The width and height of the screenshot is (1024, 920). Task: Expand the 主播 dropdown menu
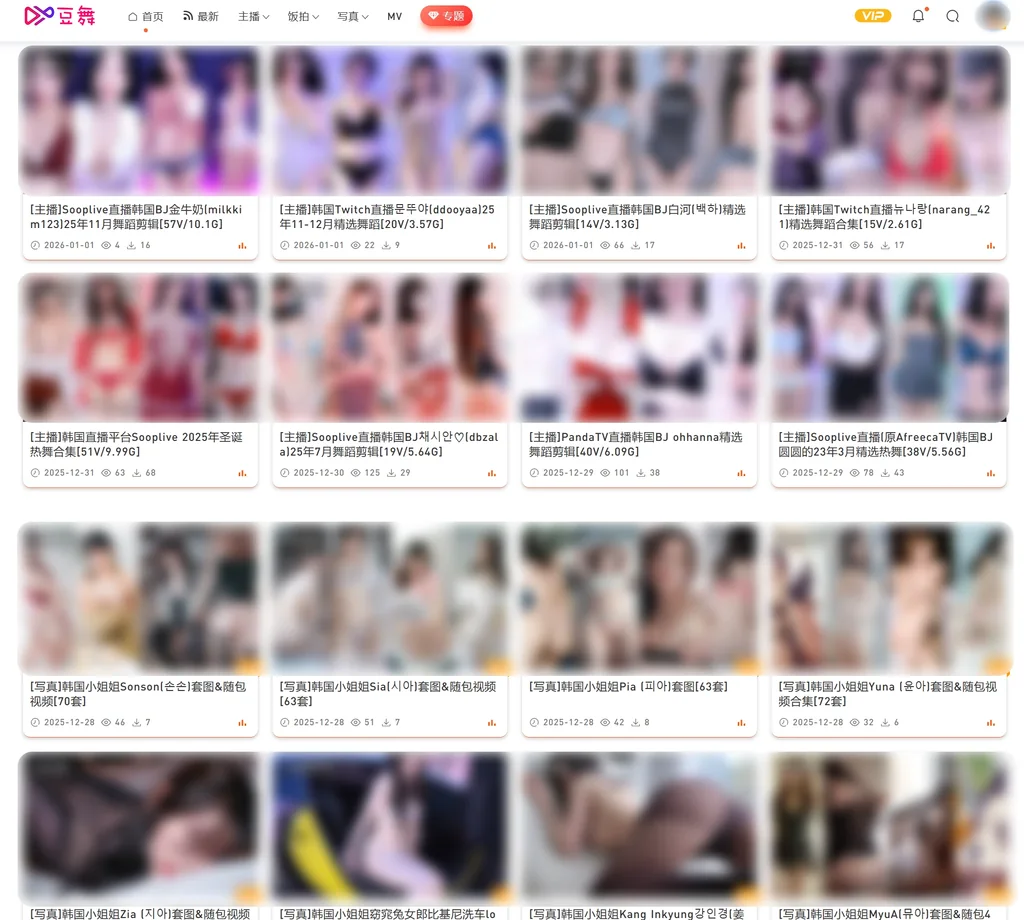pyautogui.click(x=253, y=17)
